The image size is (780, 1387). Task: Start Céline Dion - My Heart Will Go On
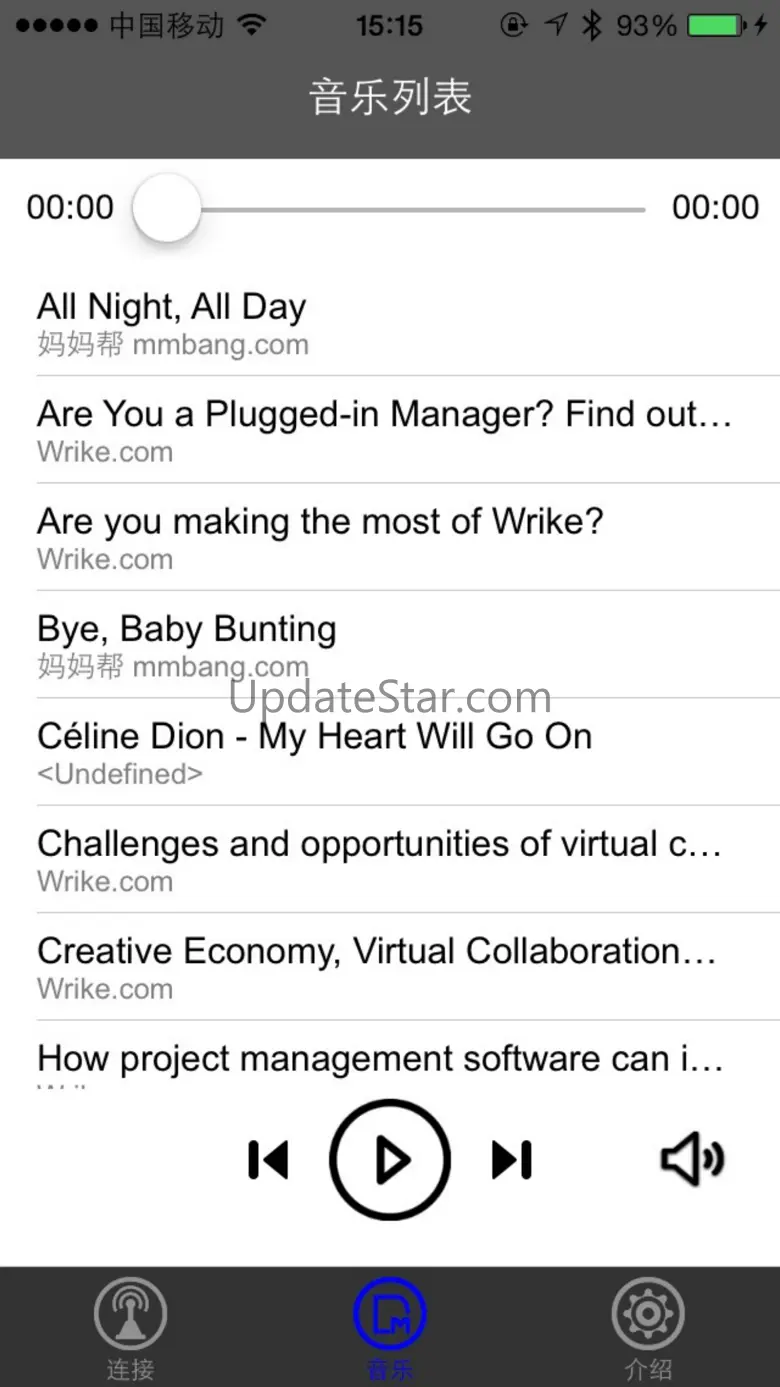point(390,752)
